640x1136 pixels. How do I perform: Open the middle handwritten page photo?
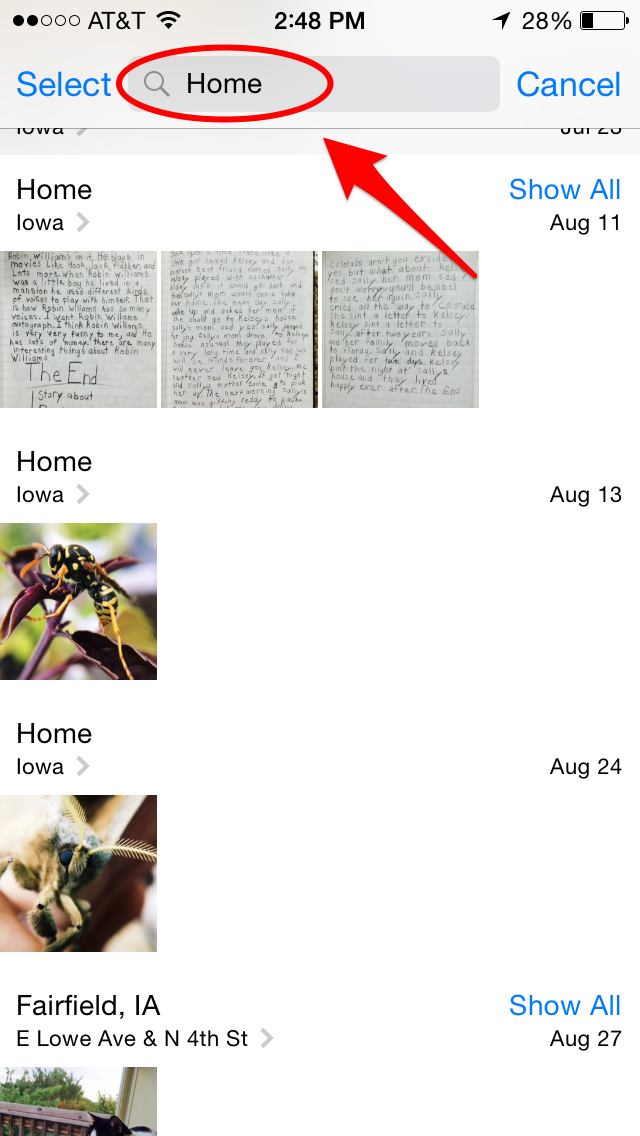pos(239,330)
